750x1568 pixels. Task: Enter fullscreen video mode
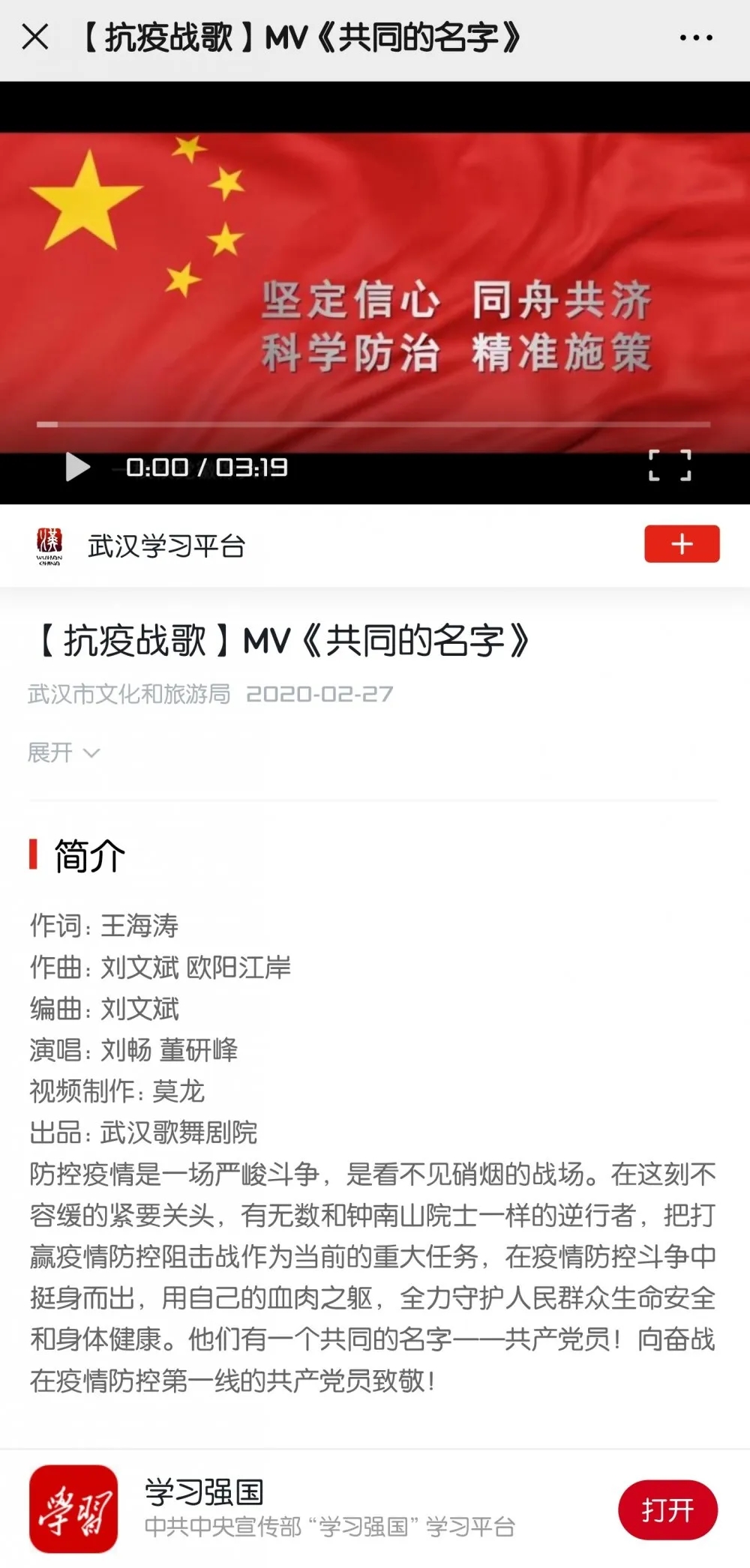670,465
